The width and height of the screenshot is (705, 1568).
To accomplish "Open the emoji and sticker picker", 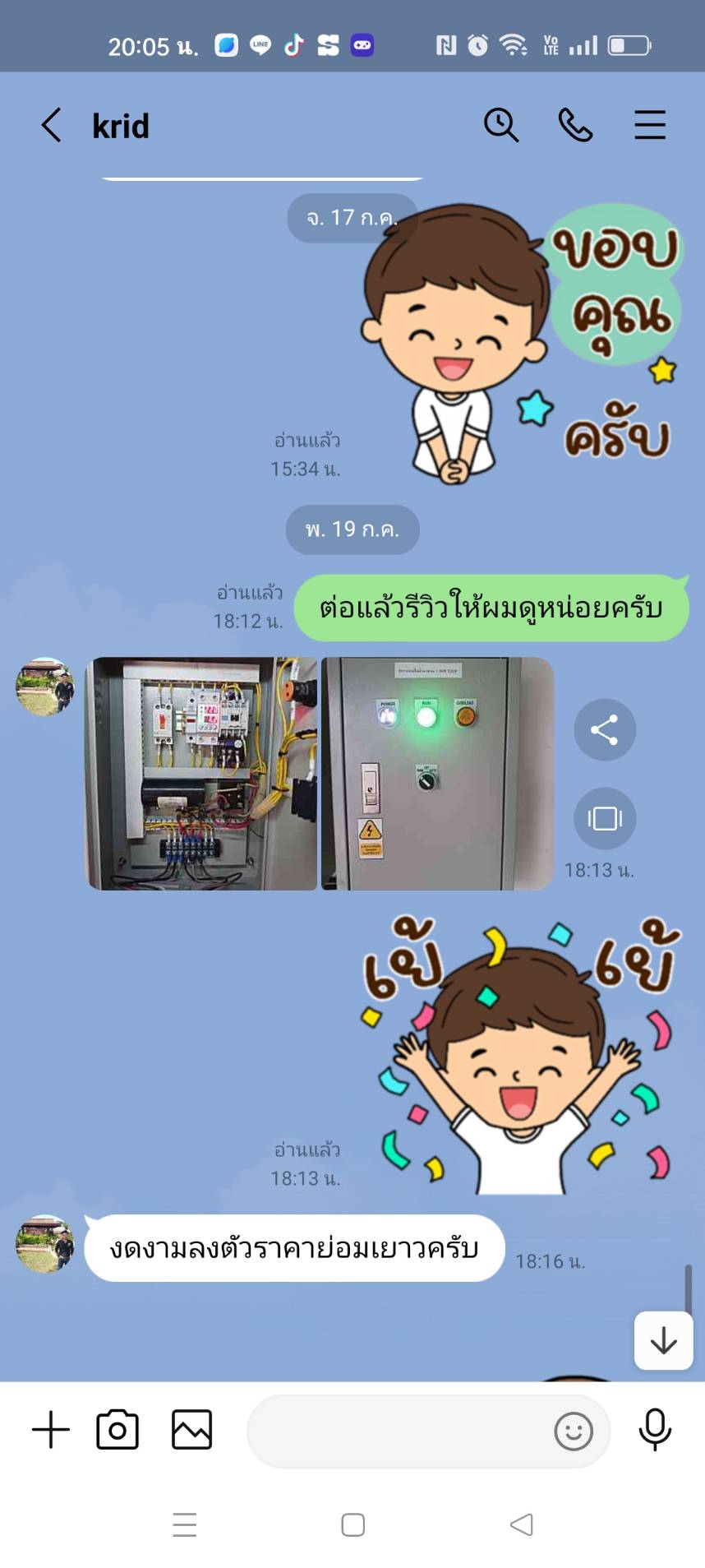I will pos(574,1432).
